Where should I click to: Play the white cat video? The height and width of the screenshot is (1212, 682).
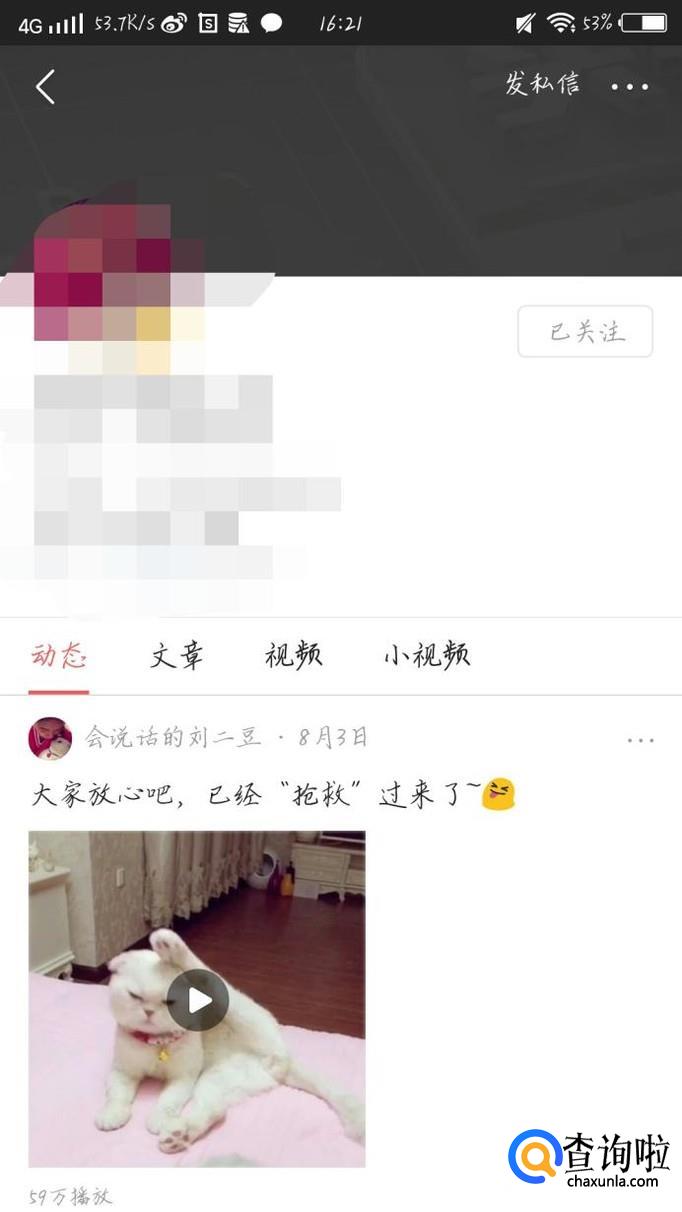click(197, 999)
